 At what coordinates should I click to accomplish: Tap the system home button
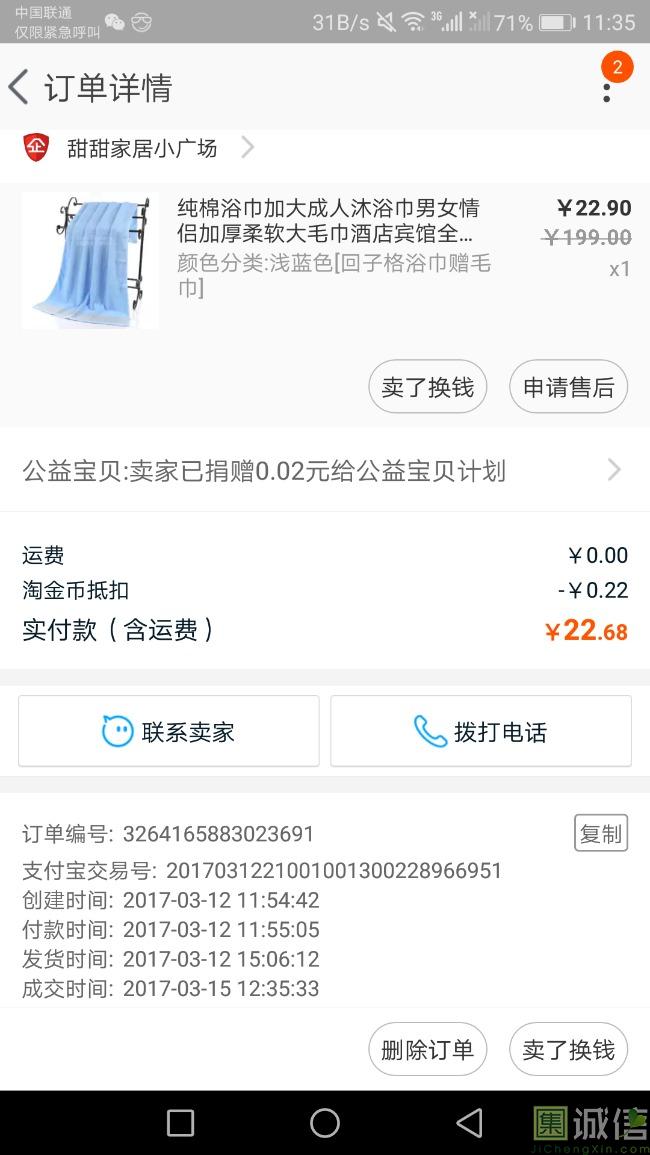324,1123
